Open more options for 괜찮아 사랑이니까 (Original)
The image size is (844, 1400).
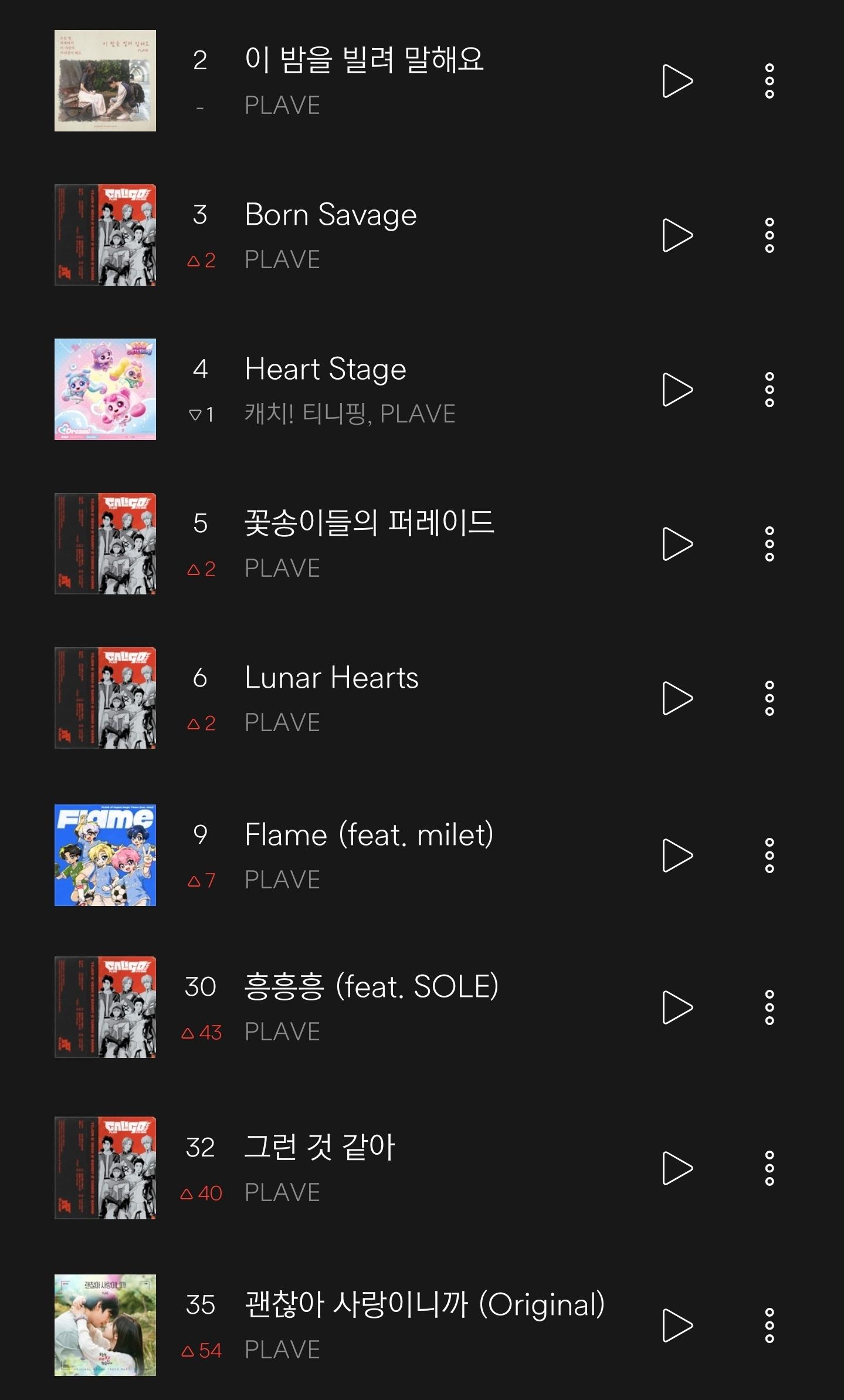[x=770, y=1325]
